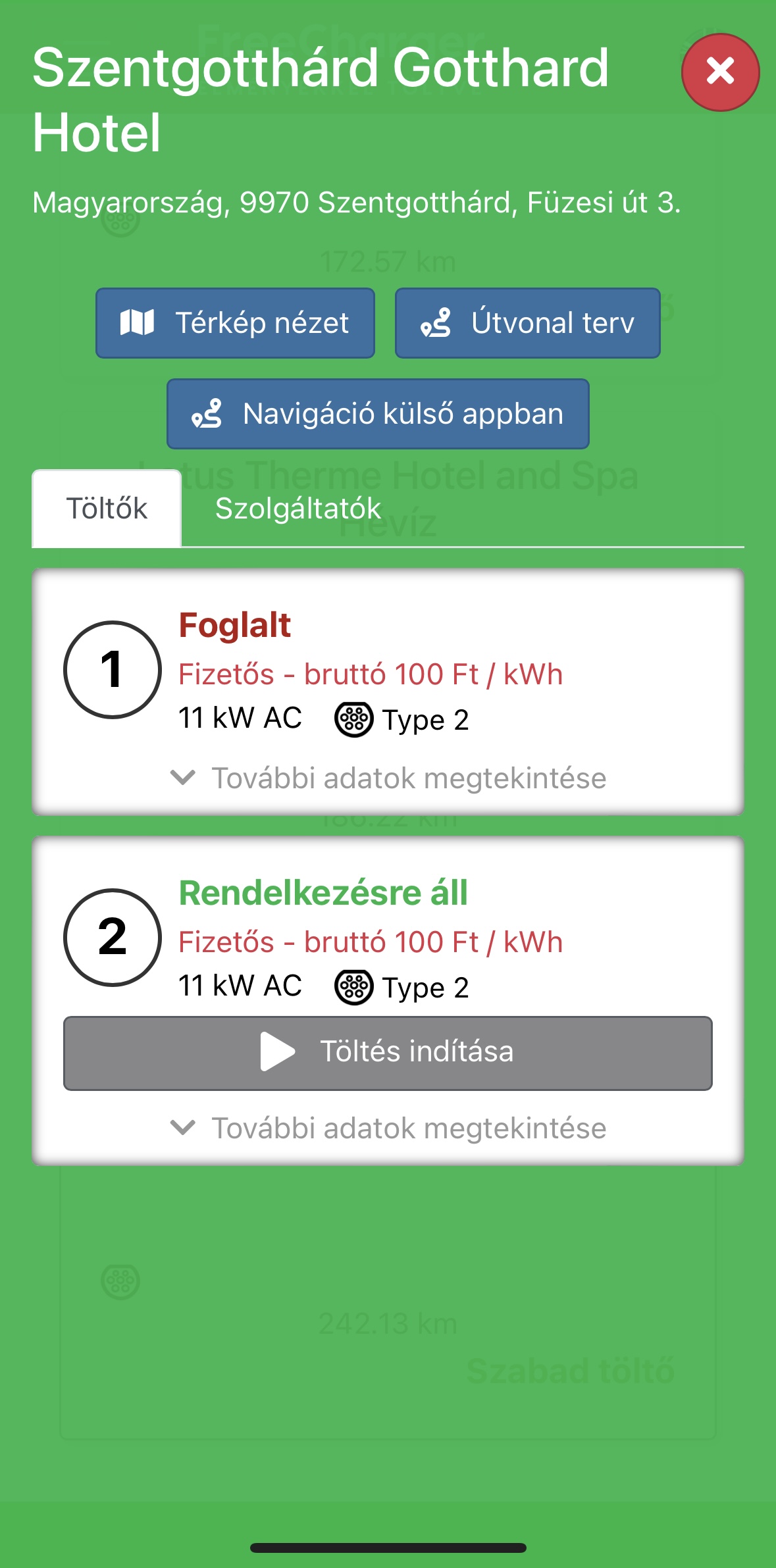This screenshot has width=776, height=1568.
Task: Select the Töltők tab
Action: point(107,509)
